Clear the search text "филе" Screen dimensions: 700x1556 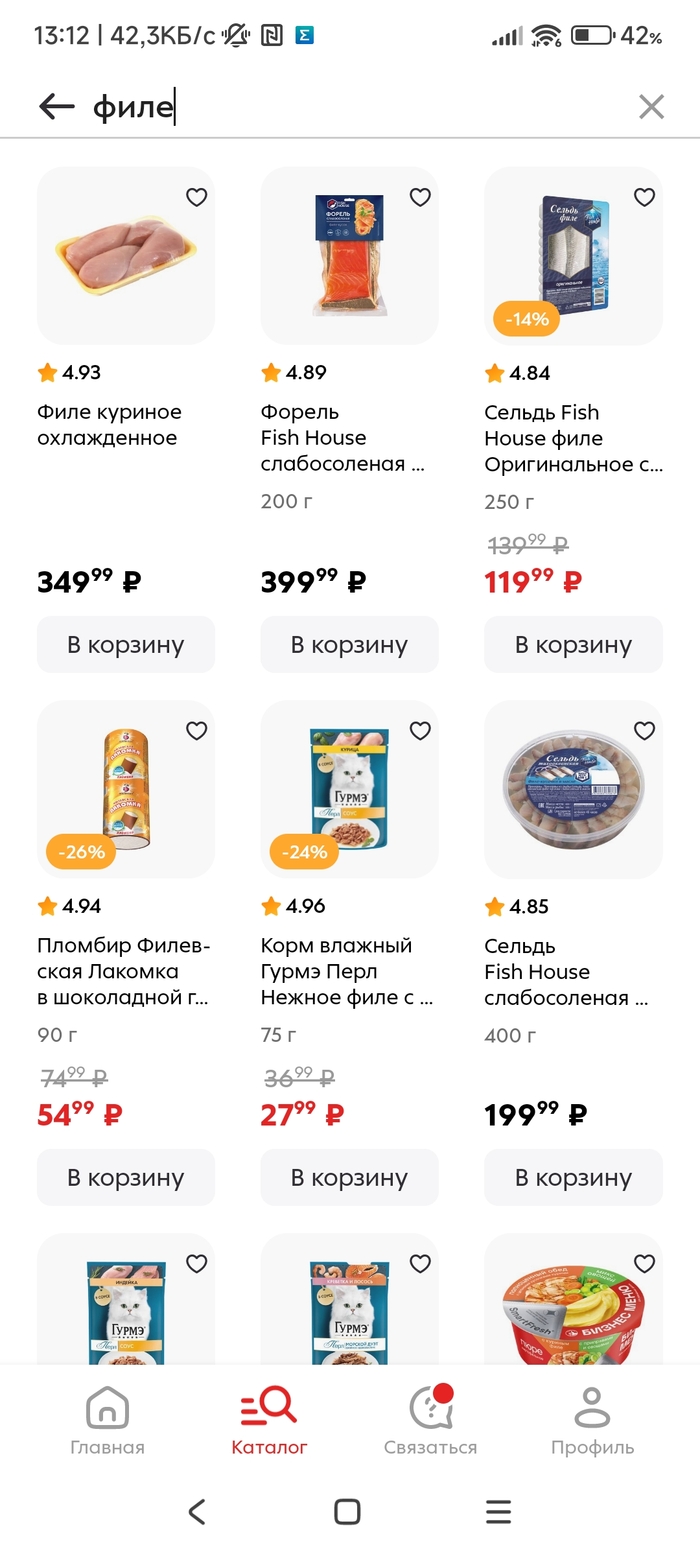point(651,107)
